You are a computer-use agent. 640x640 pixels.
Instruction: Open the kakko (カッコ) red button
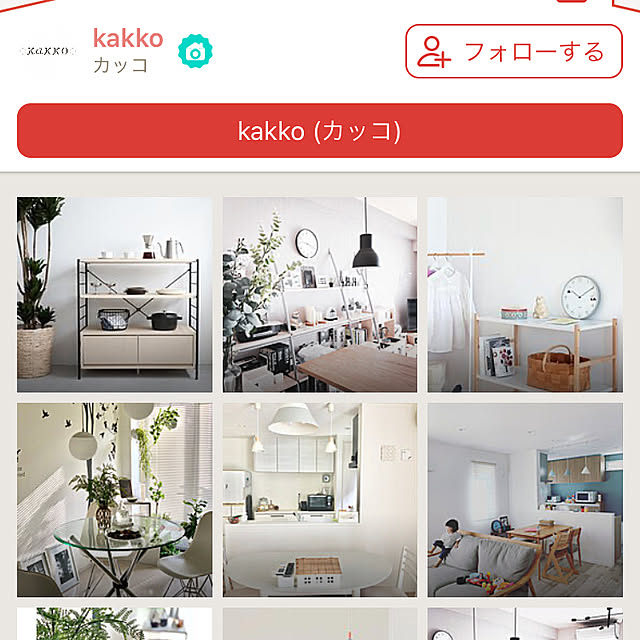[320, 131]
